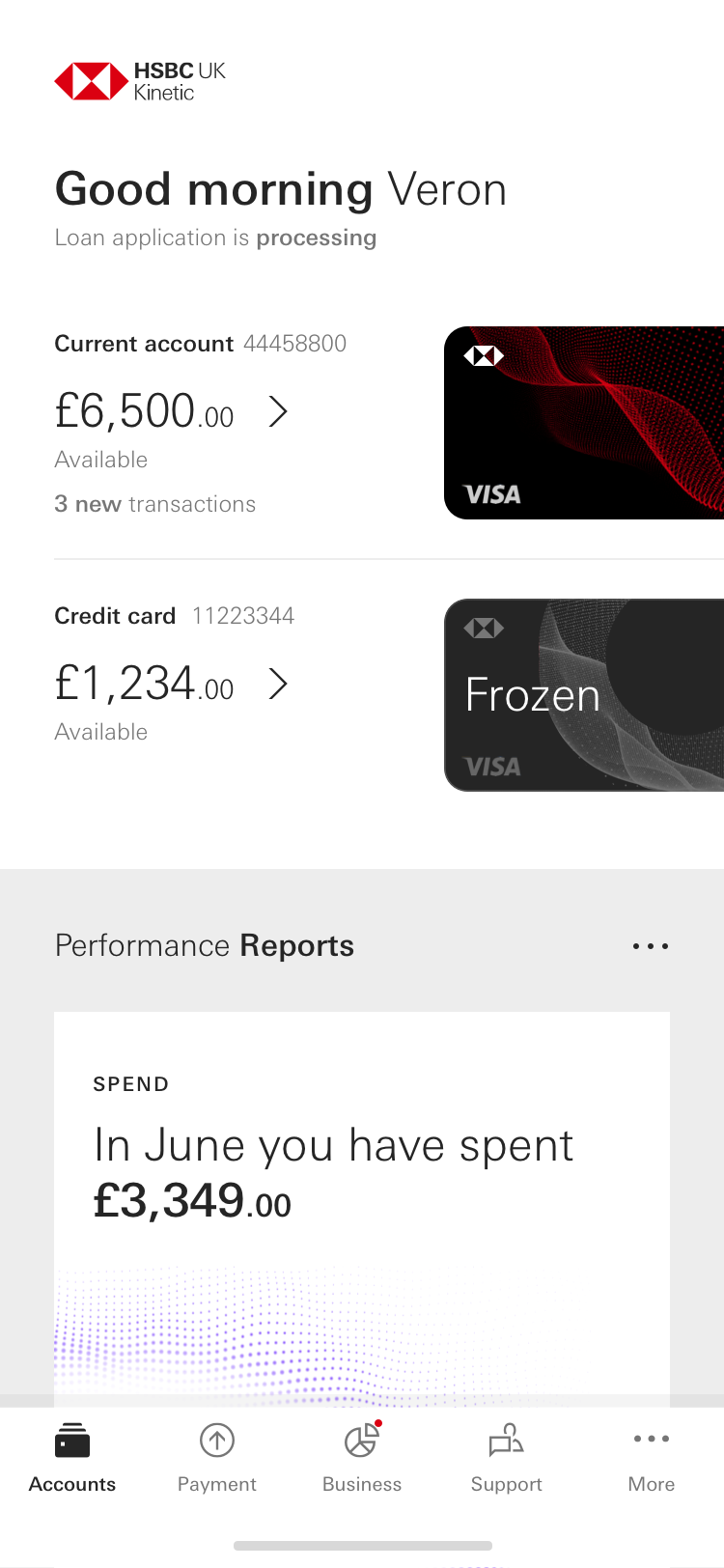Open the June spend report card
This screenshot has height=1568, width=724.
point(362,1173)
